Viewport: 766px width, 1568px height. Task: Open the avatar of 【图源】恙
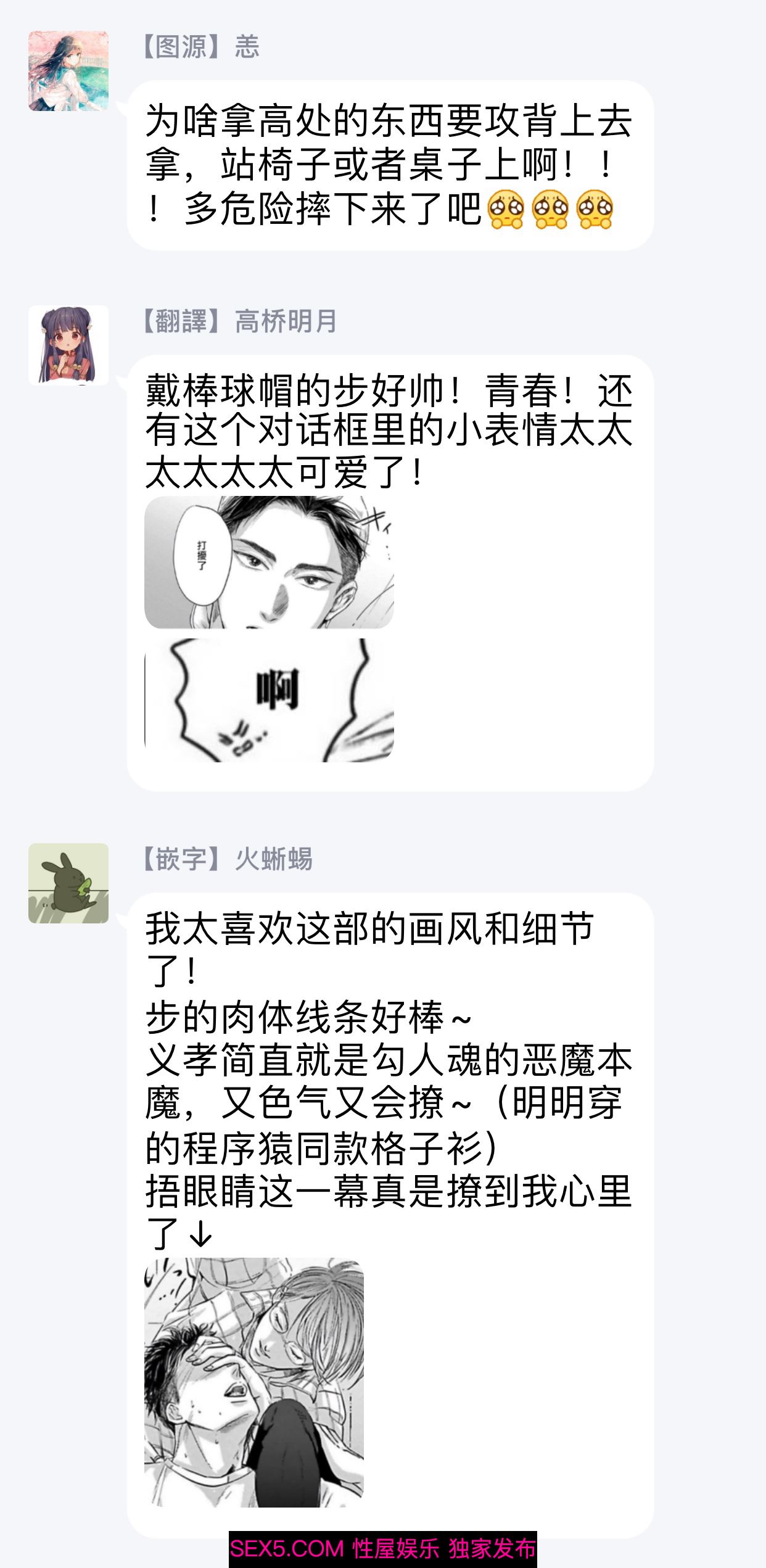(x=68, y=71)
